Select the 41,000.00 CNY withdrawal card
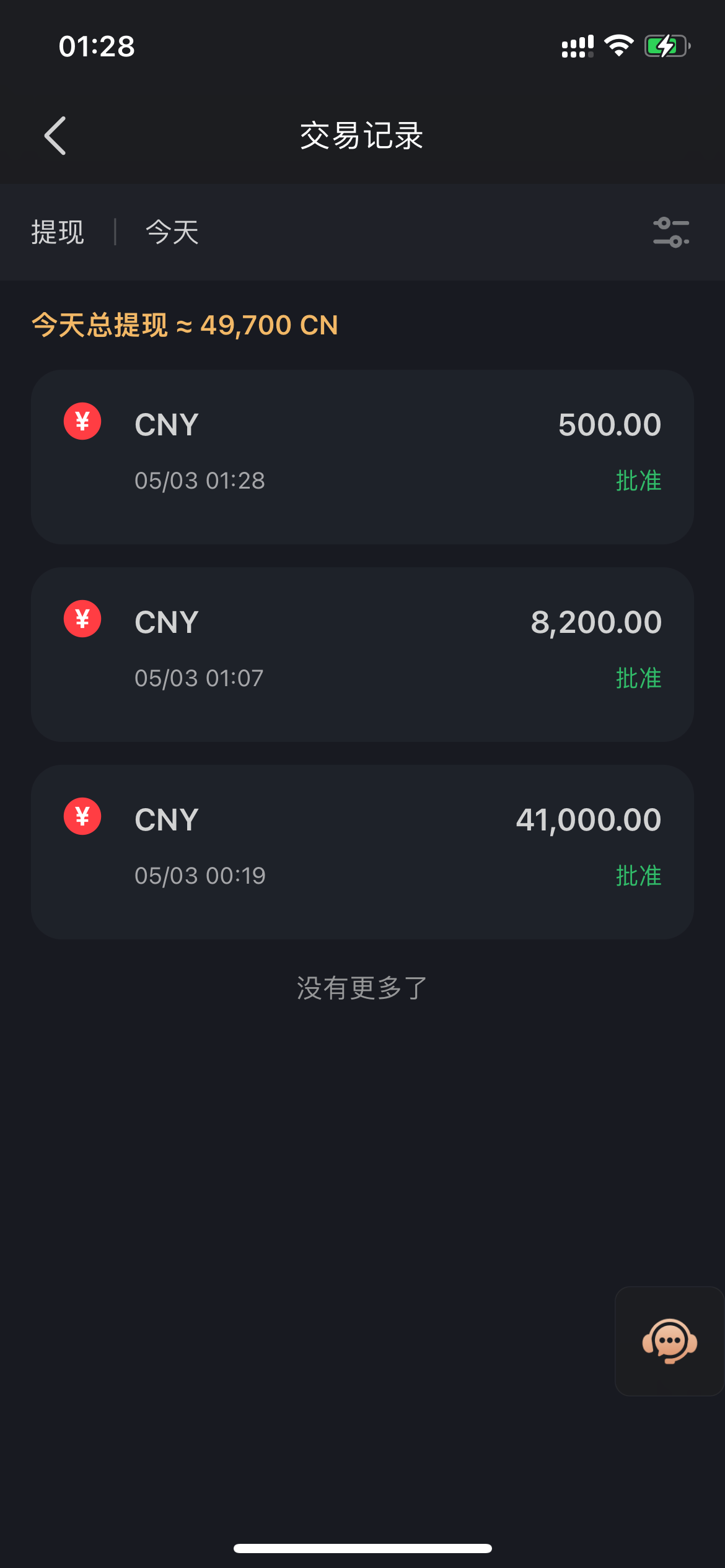Viewport: 725px width, 1568px height. pos(362,852)
